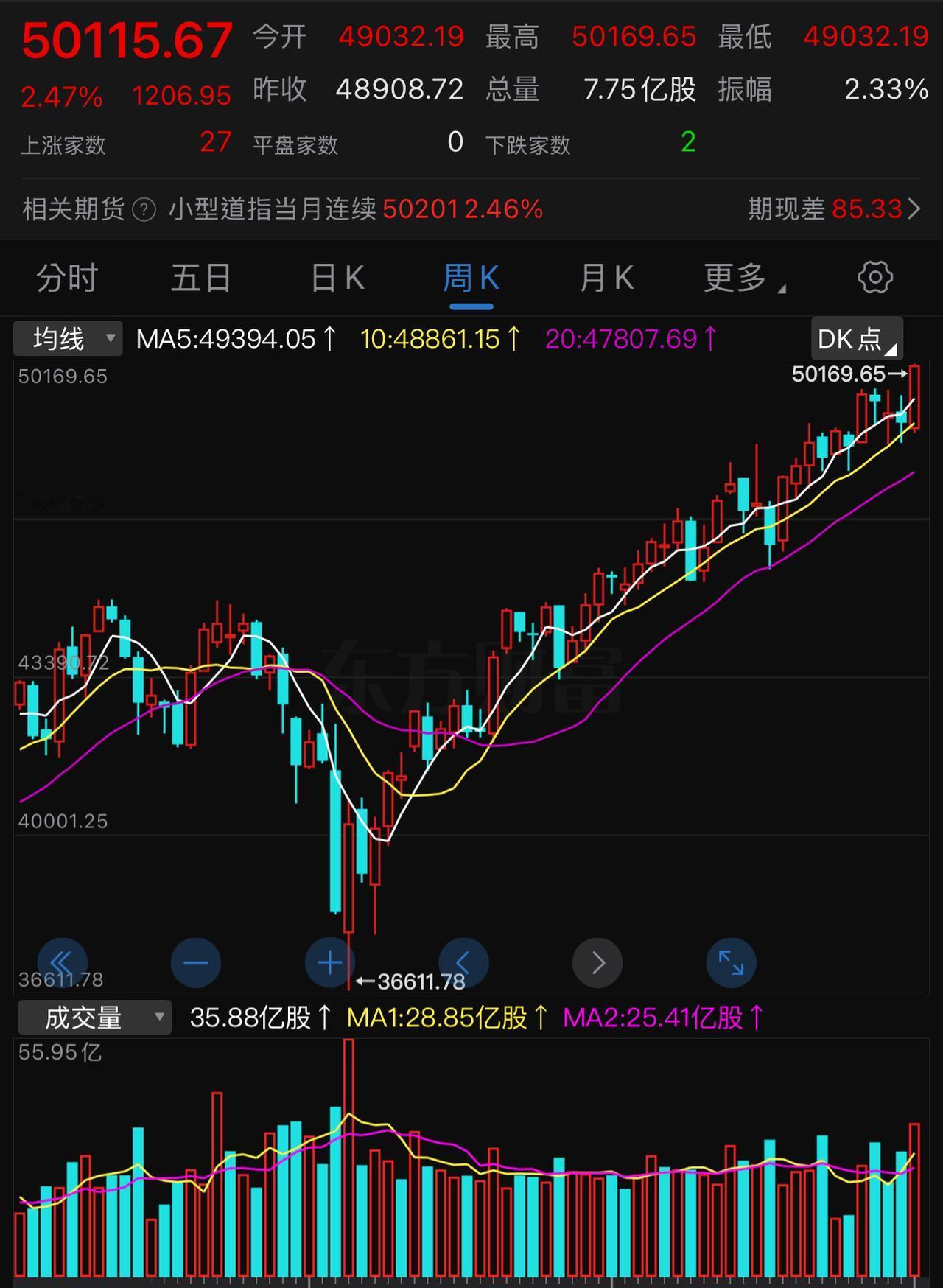Zoom out using the minus icon
Image resolution: width=943 pixels, height=1288 pixels.
[196, 962]
